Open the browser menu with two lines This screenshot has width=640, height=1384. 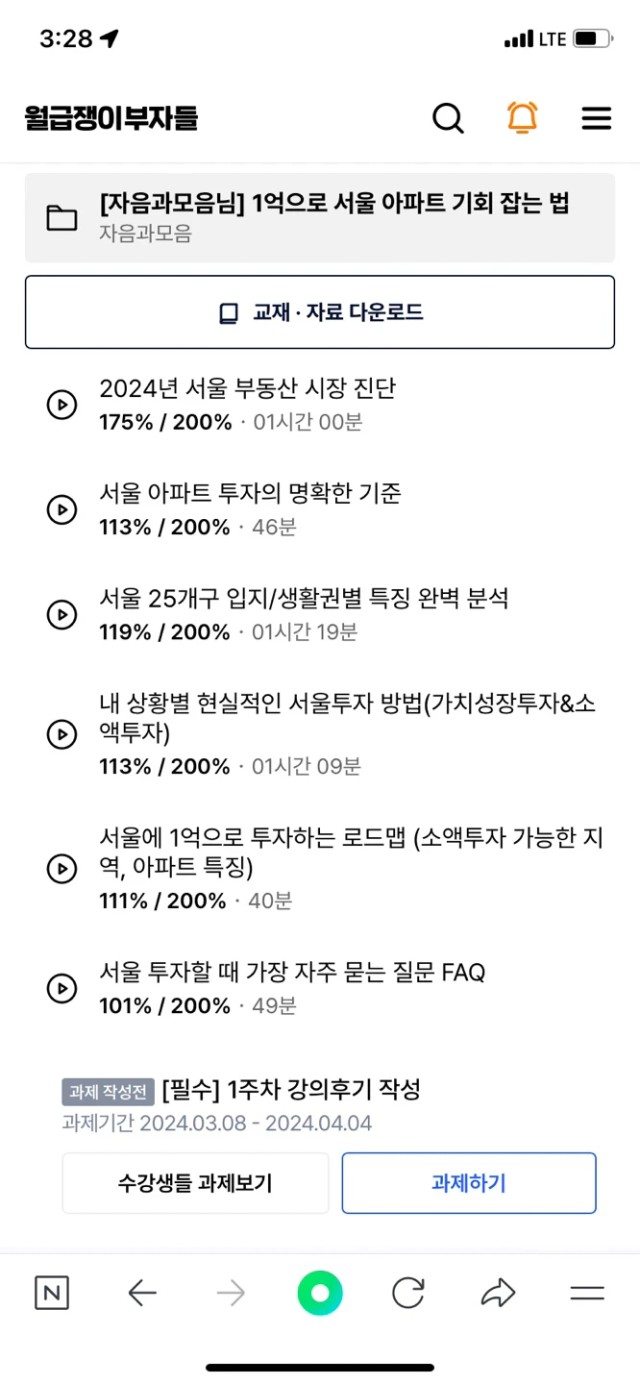(587, 1293)
